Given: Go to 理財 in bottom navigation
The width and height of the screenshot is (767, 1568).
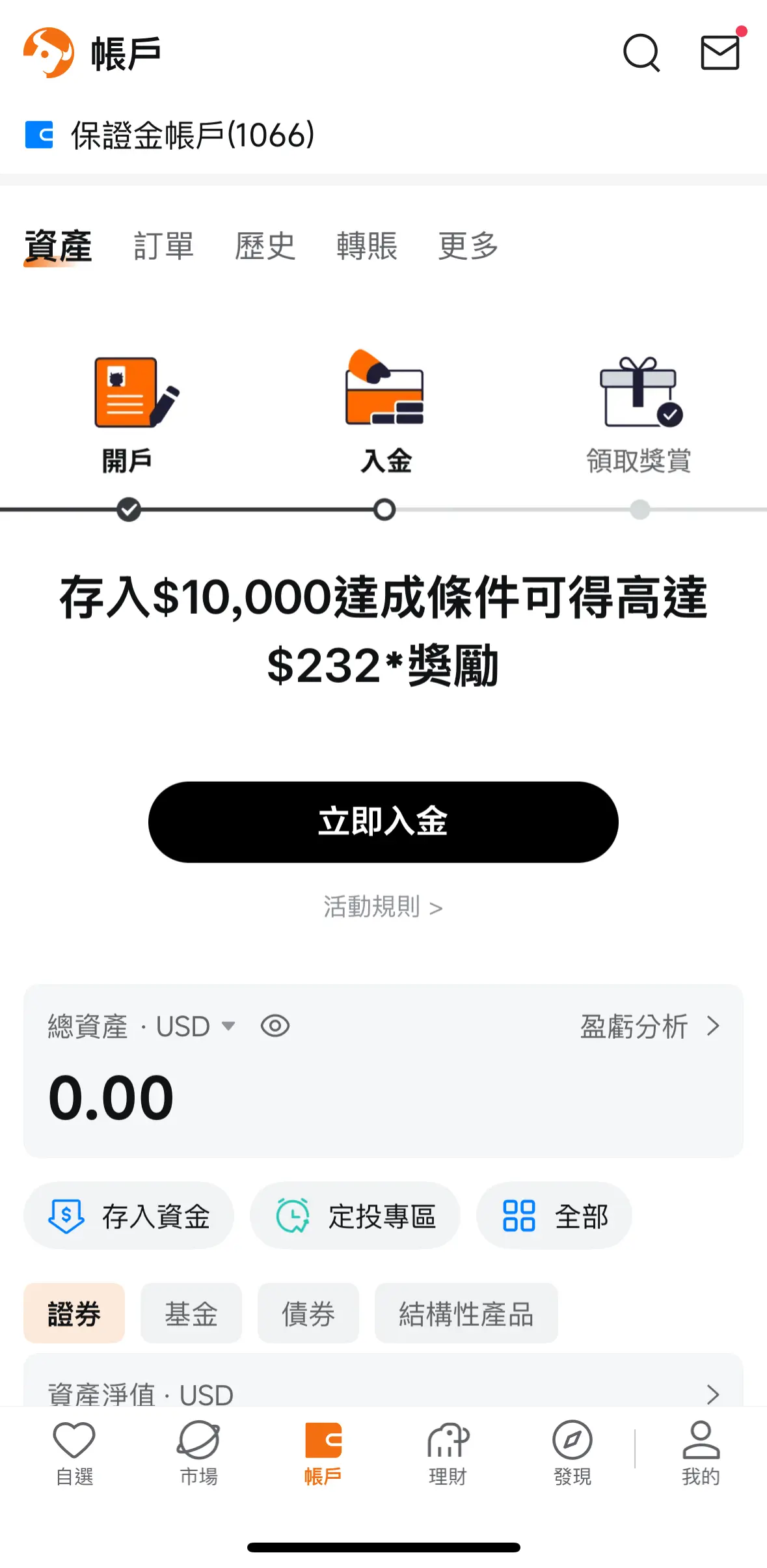Looking at the screenshot, I should pyautogui.click(x=448, y=1453).
